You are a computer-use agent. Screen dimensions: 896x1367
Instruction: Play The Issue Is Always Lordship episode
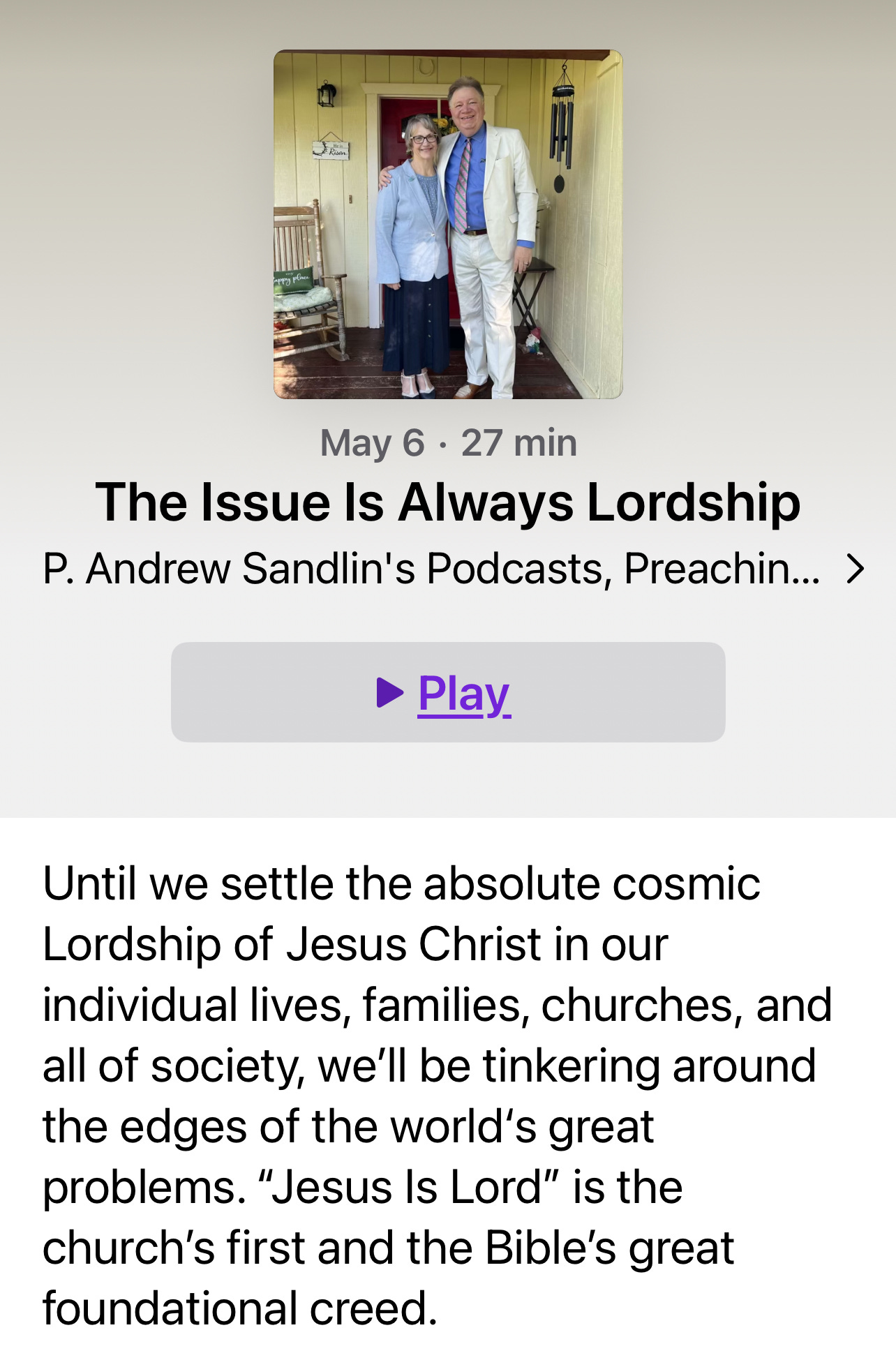(x=447, y=692)
